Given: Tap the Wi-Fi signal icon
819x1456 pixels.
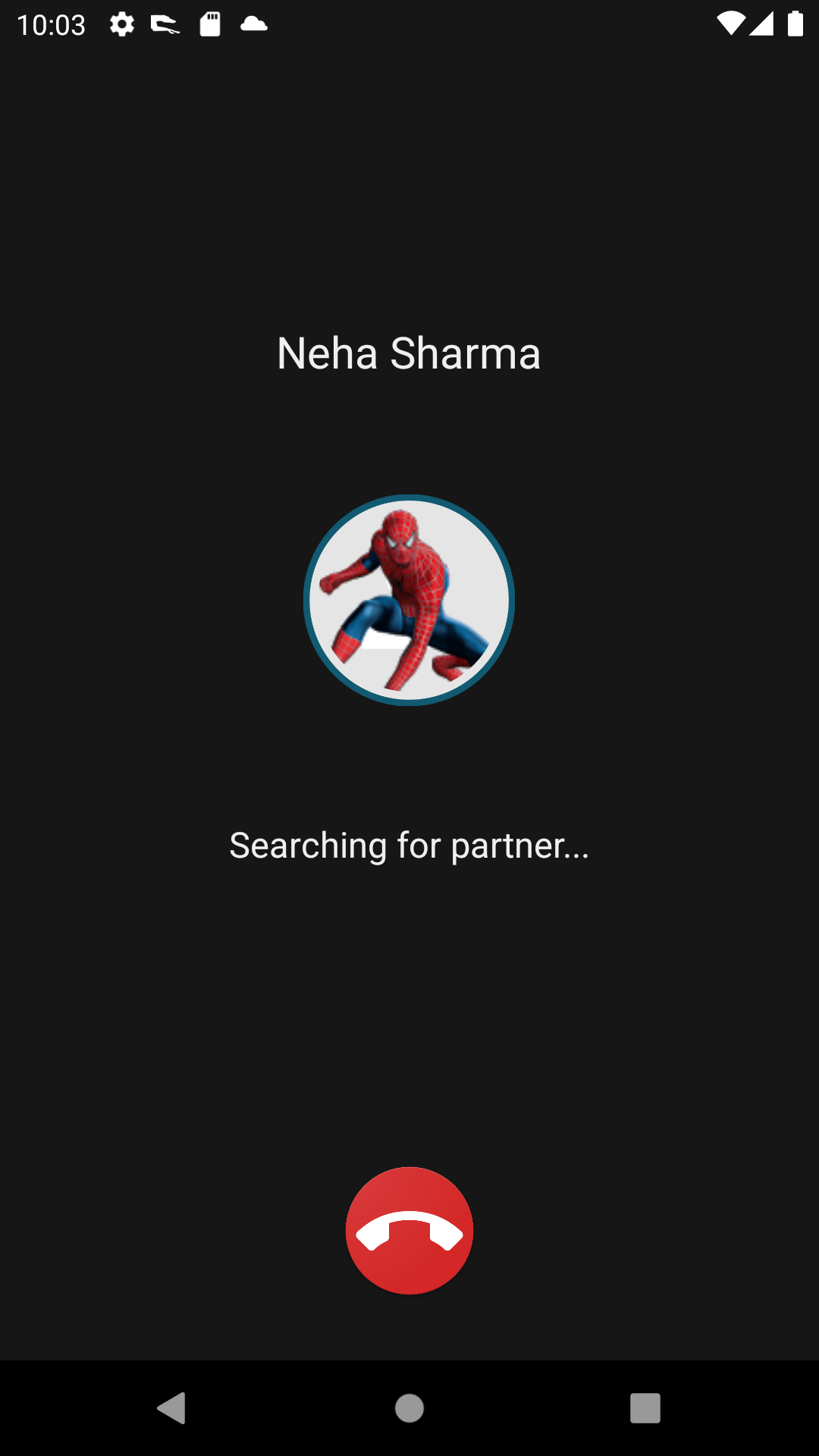Looking at the screenshot, I should (730, 23).
